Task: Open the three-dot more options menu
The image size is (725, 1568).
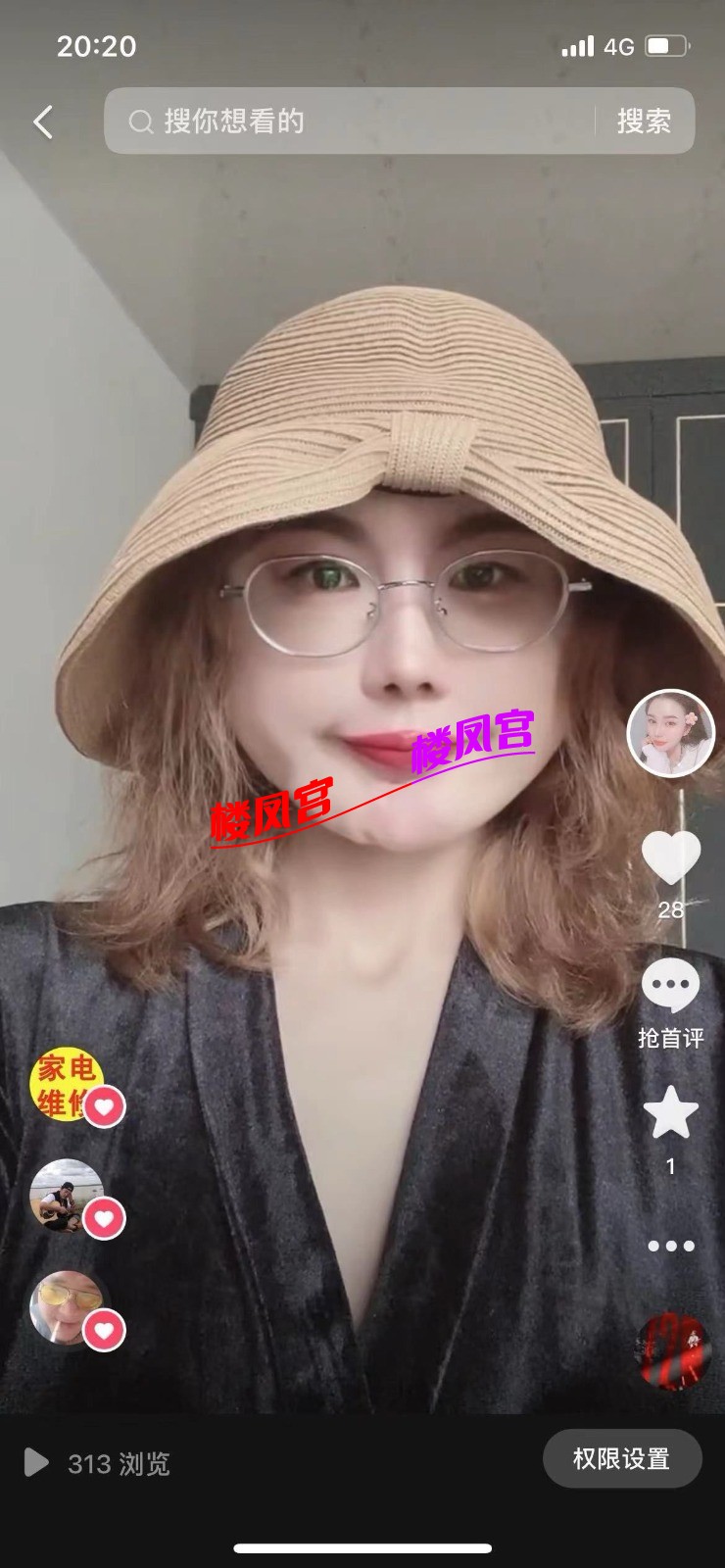Action: [x=671, y=1246]
